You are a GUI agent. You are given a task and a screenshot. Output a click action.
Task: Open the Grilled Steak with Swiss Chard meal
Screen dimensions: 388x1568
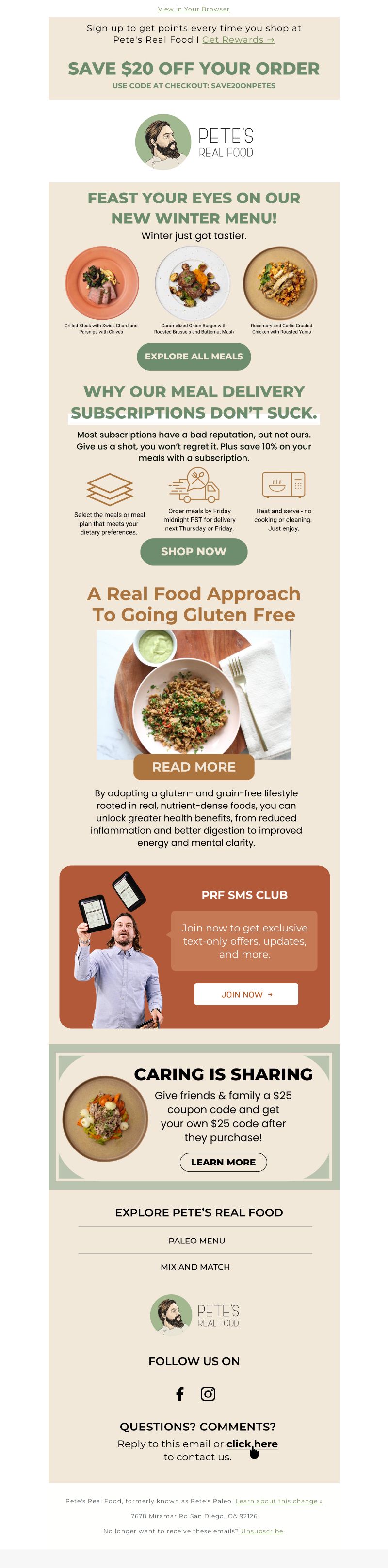point(102,284)
